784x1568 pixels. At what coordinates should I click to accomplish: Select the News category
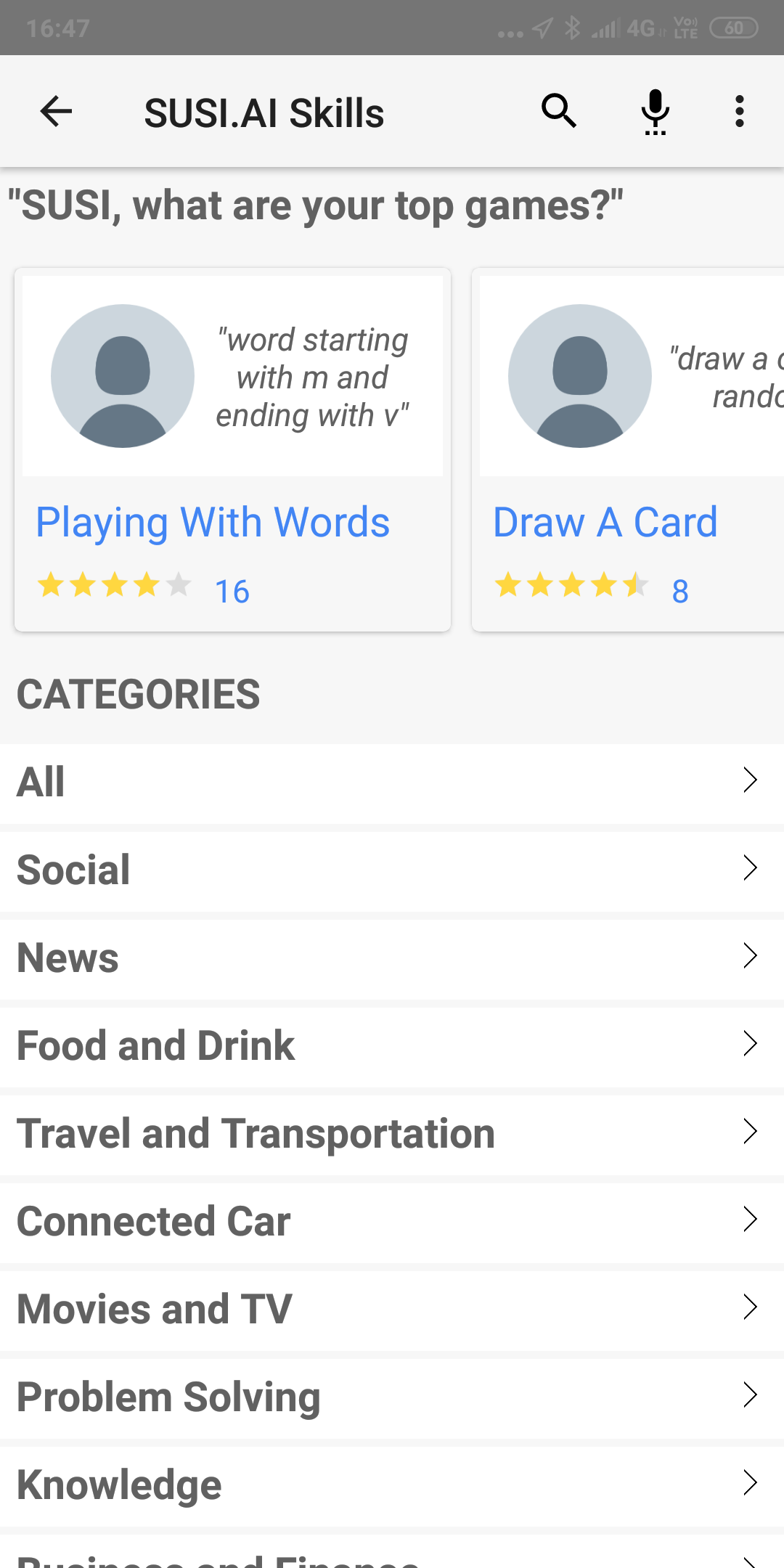(x=392, y=958)
